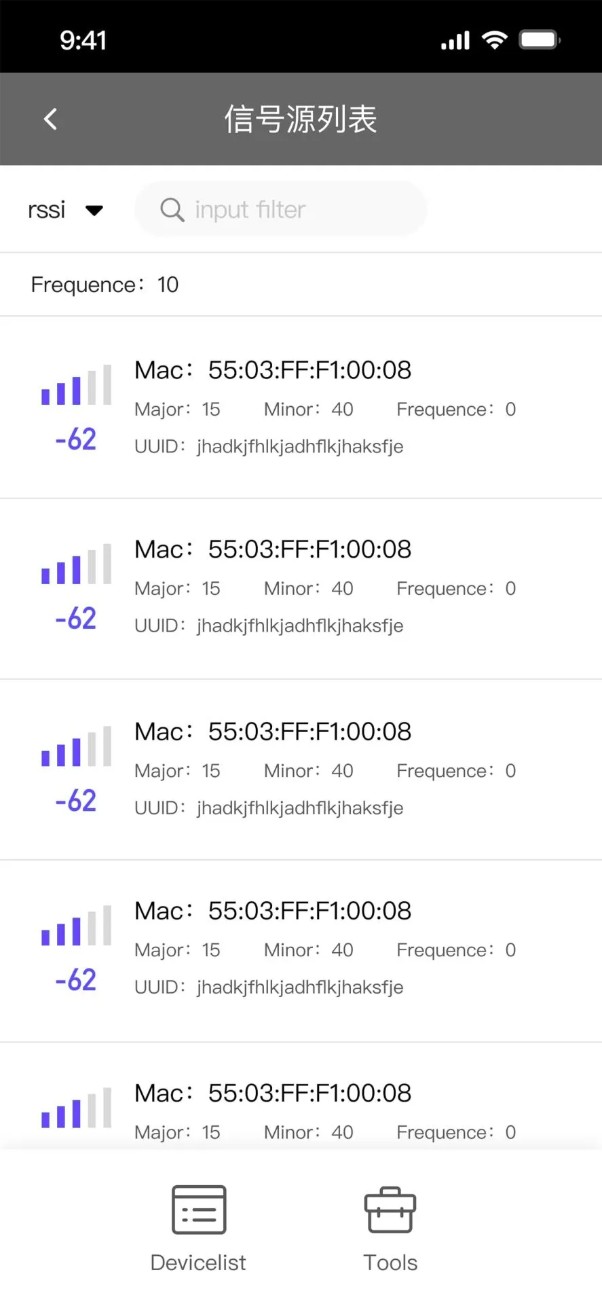Expand the rssi sort dropdown

[x=66, y=210]
